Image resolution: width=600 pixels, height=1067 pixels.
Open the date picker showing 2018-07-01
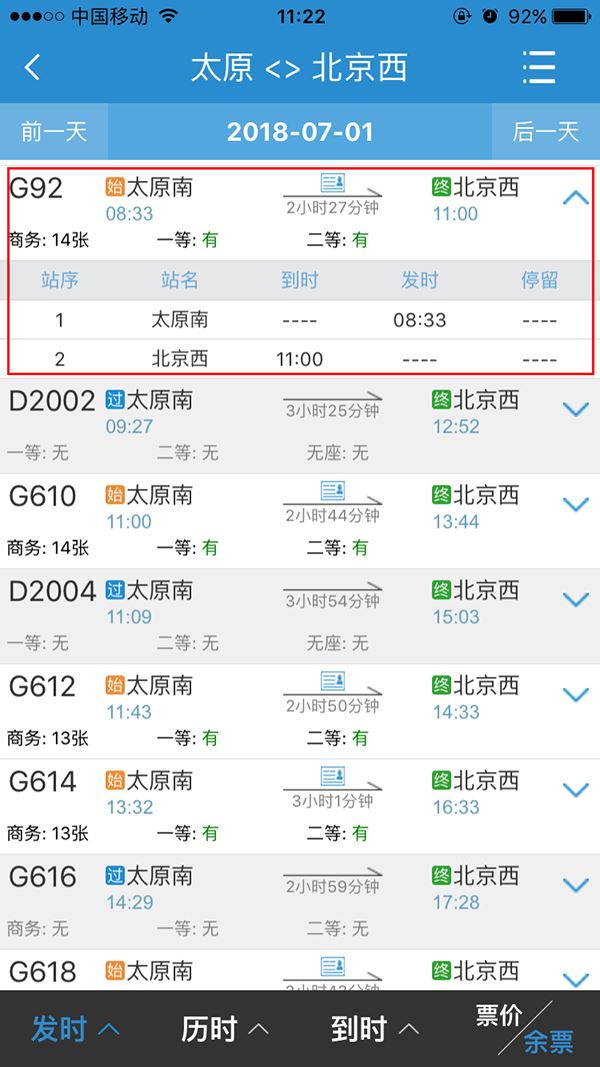click(300, 132)
